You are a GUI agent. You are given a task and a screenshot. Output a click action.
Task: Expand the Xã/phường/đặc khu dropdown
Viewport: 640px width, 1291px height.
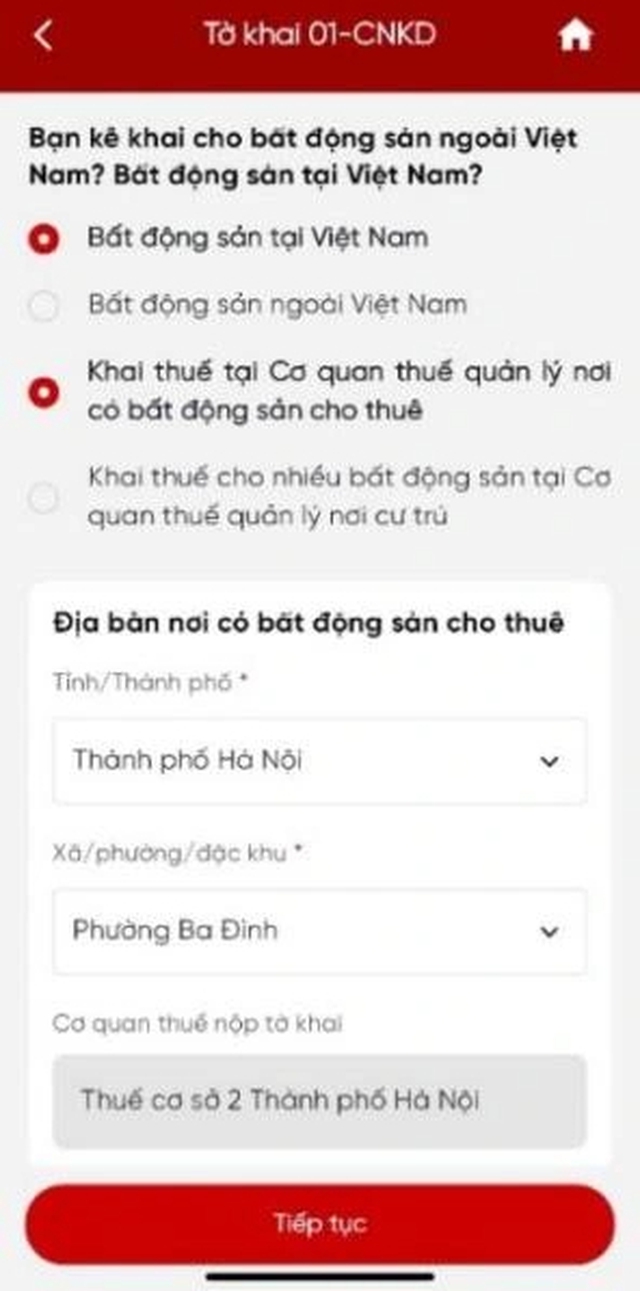coord(320,931)
